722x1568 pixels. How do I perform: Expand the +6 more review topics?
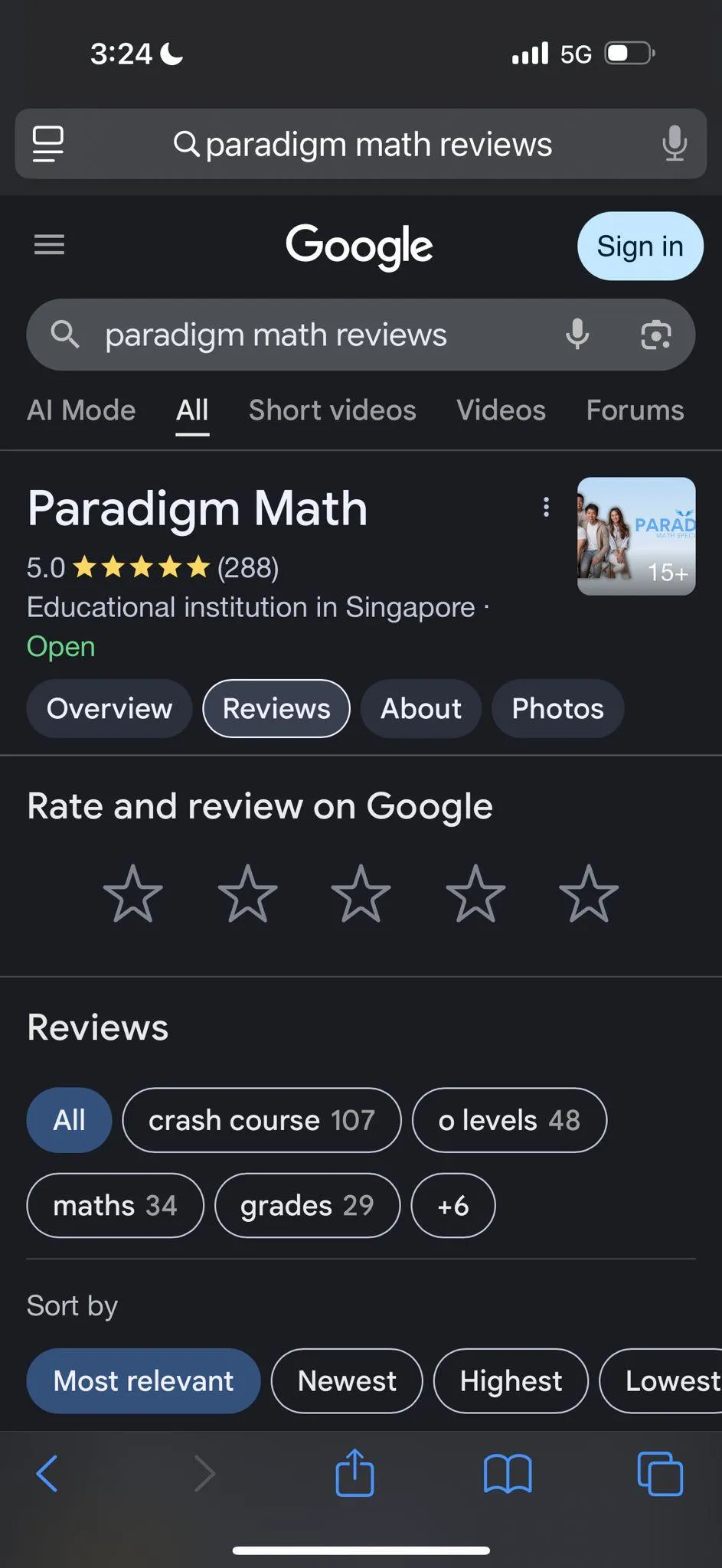(452, 1206)
